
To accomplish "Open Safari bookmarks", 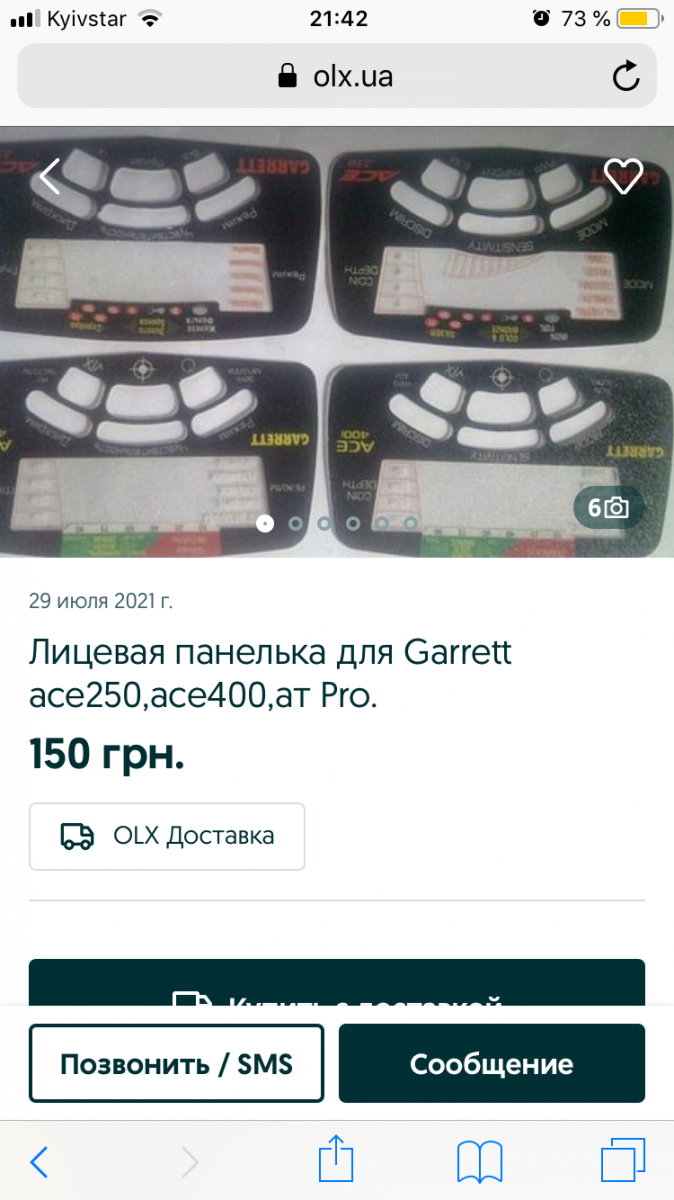I will click(479, 1162).
